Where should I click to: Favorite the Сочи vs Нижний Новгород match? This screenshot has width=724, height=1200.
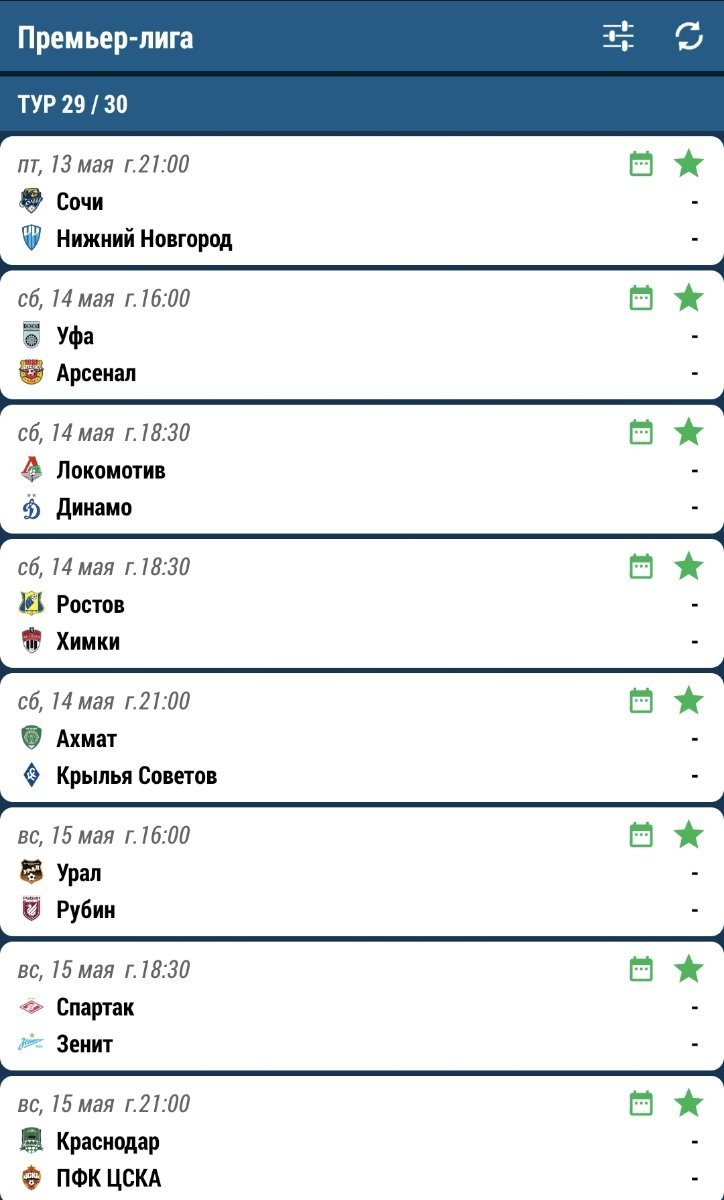689,163
